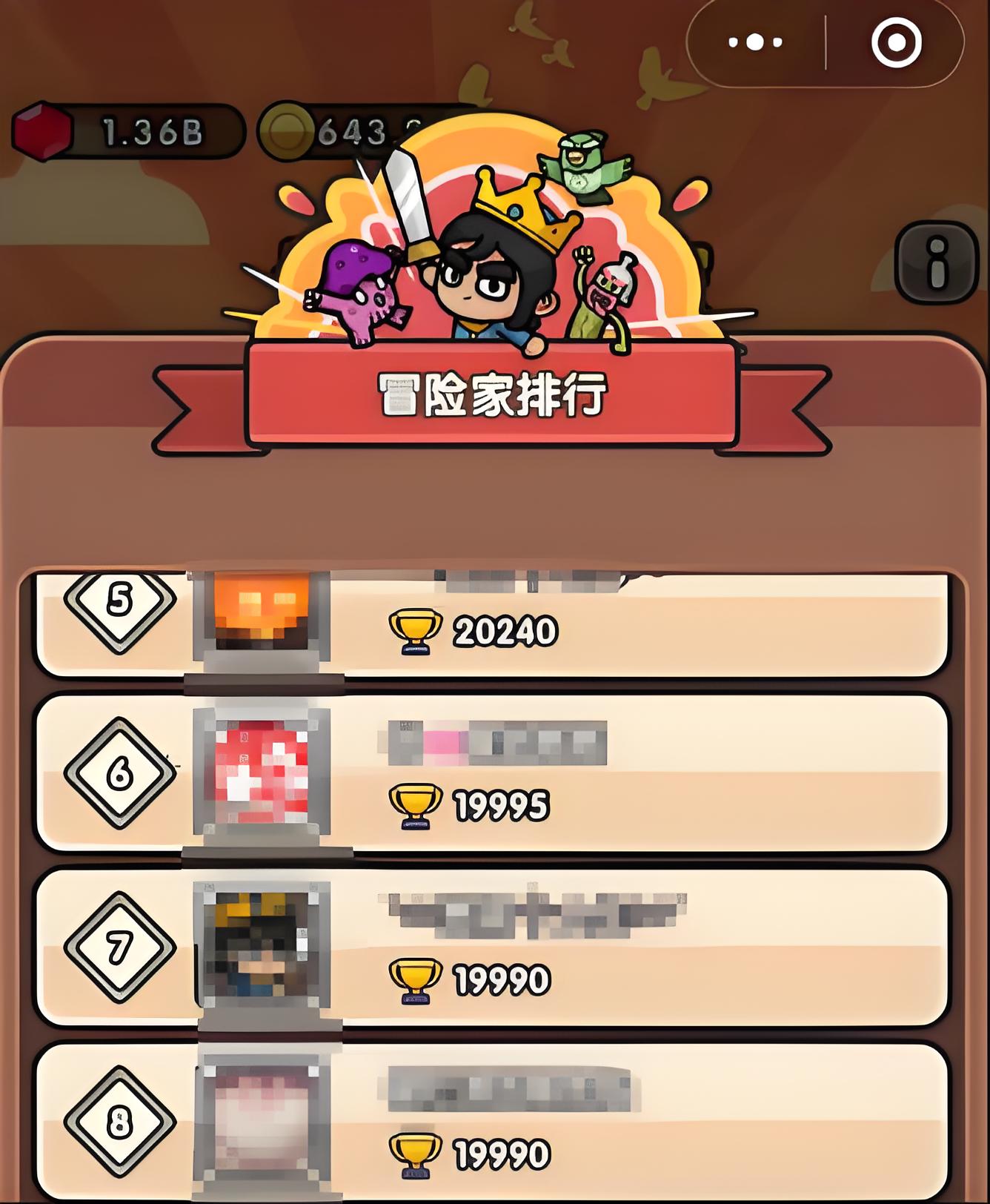View the rank 8 player's profile

[x=492, y=1121]
